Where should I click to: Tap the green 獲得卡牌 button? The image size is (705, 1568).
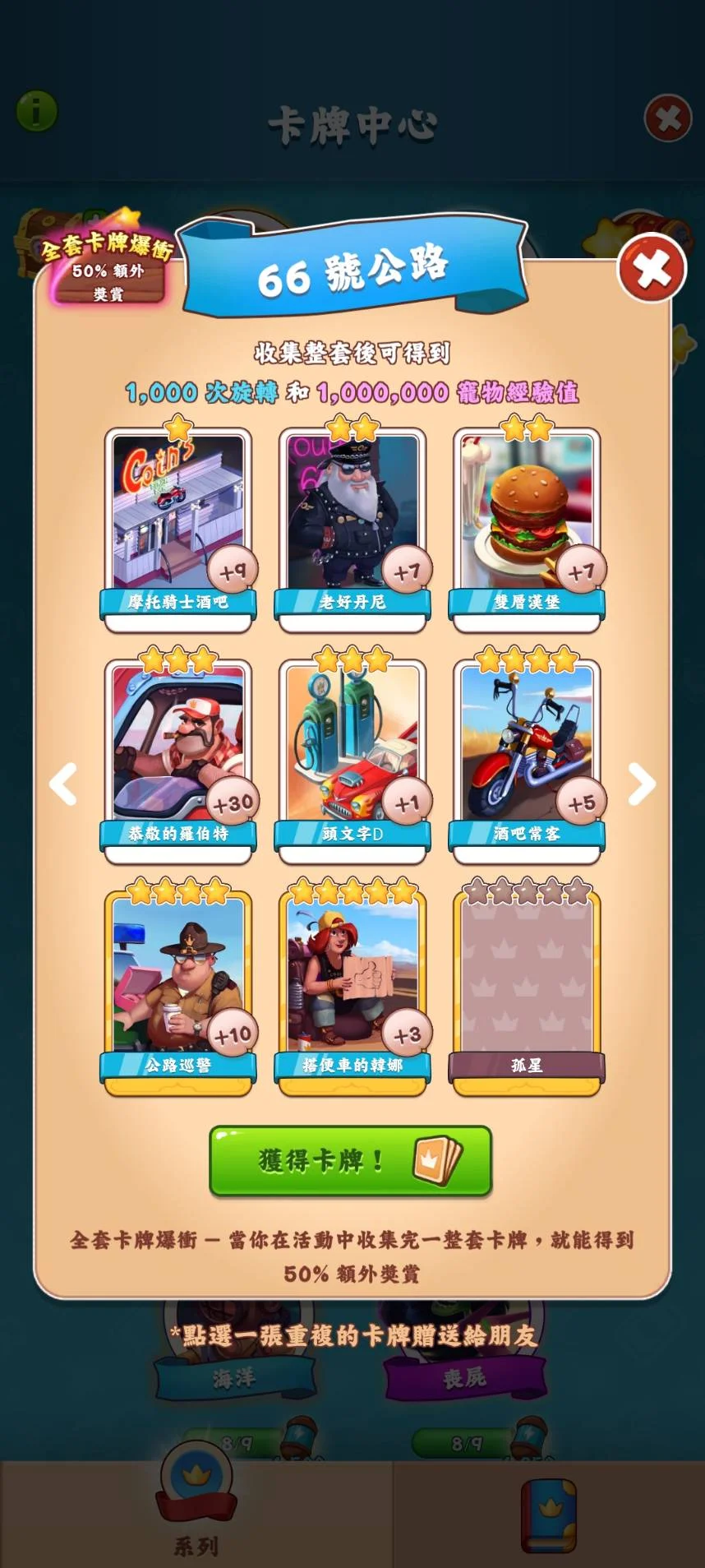click(351, 1160)
